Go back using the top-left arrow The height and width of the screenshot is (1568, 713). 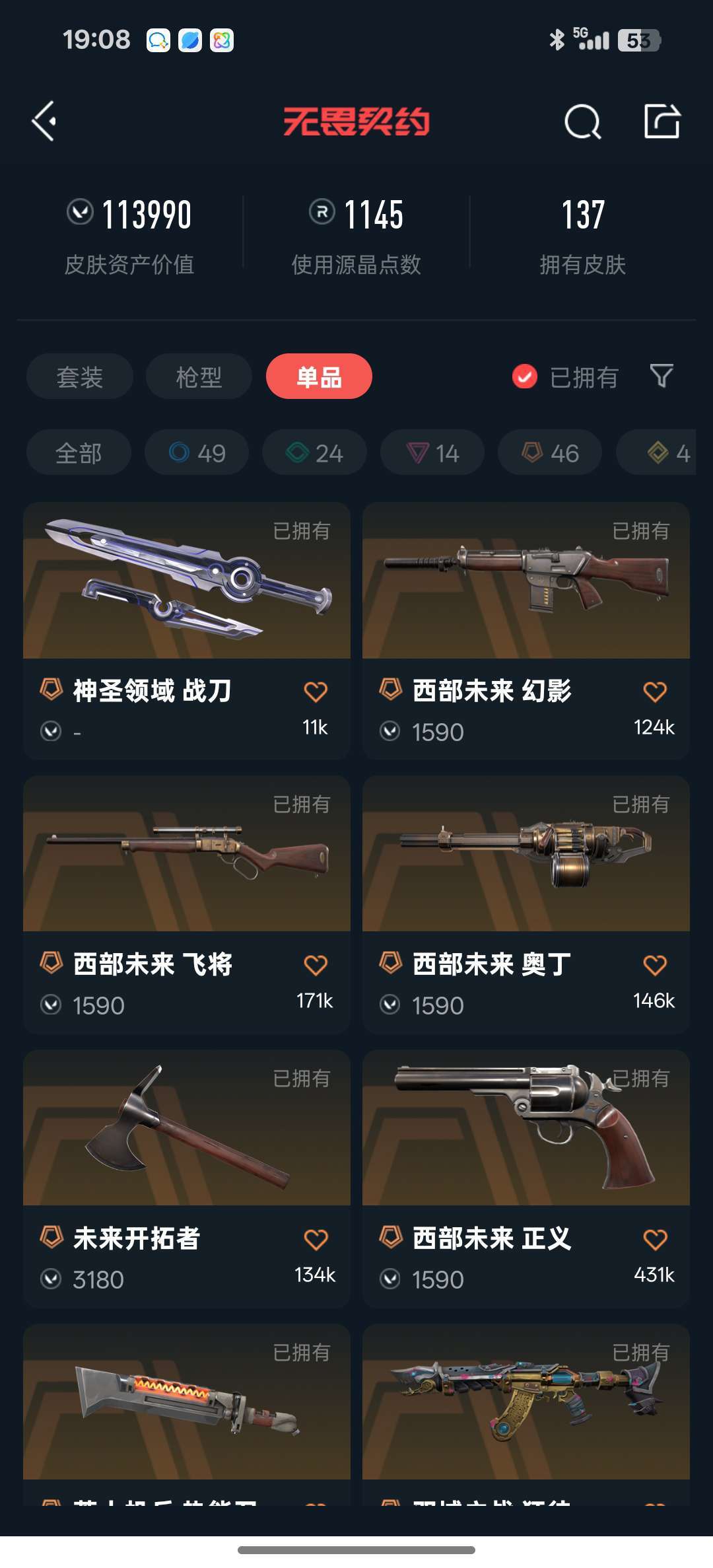click(44, 122)
